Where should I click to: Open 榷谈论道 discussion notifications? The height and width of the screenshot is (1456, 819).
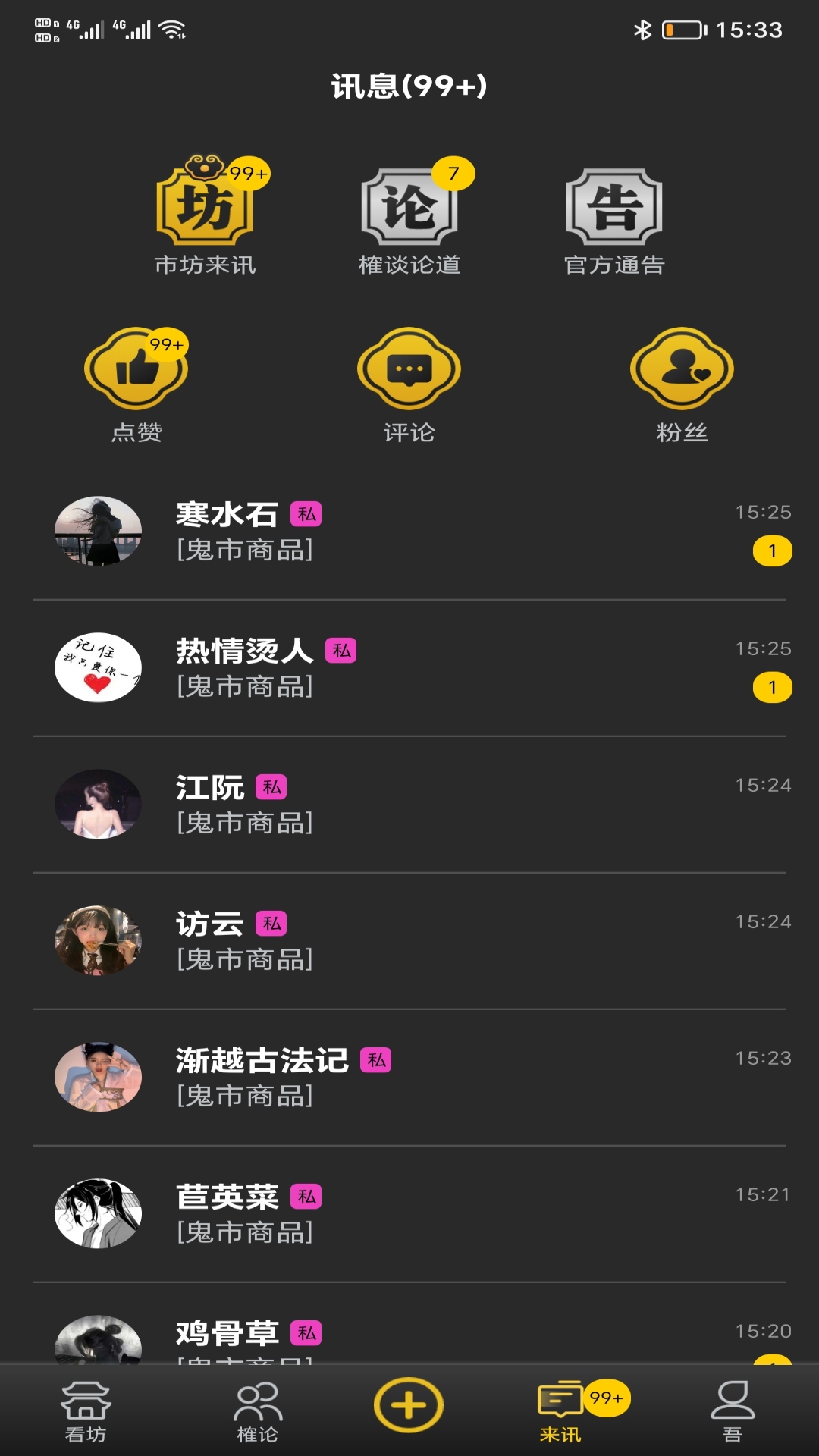point(409,209)
